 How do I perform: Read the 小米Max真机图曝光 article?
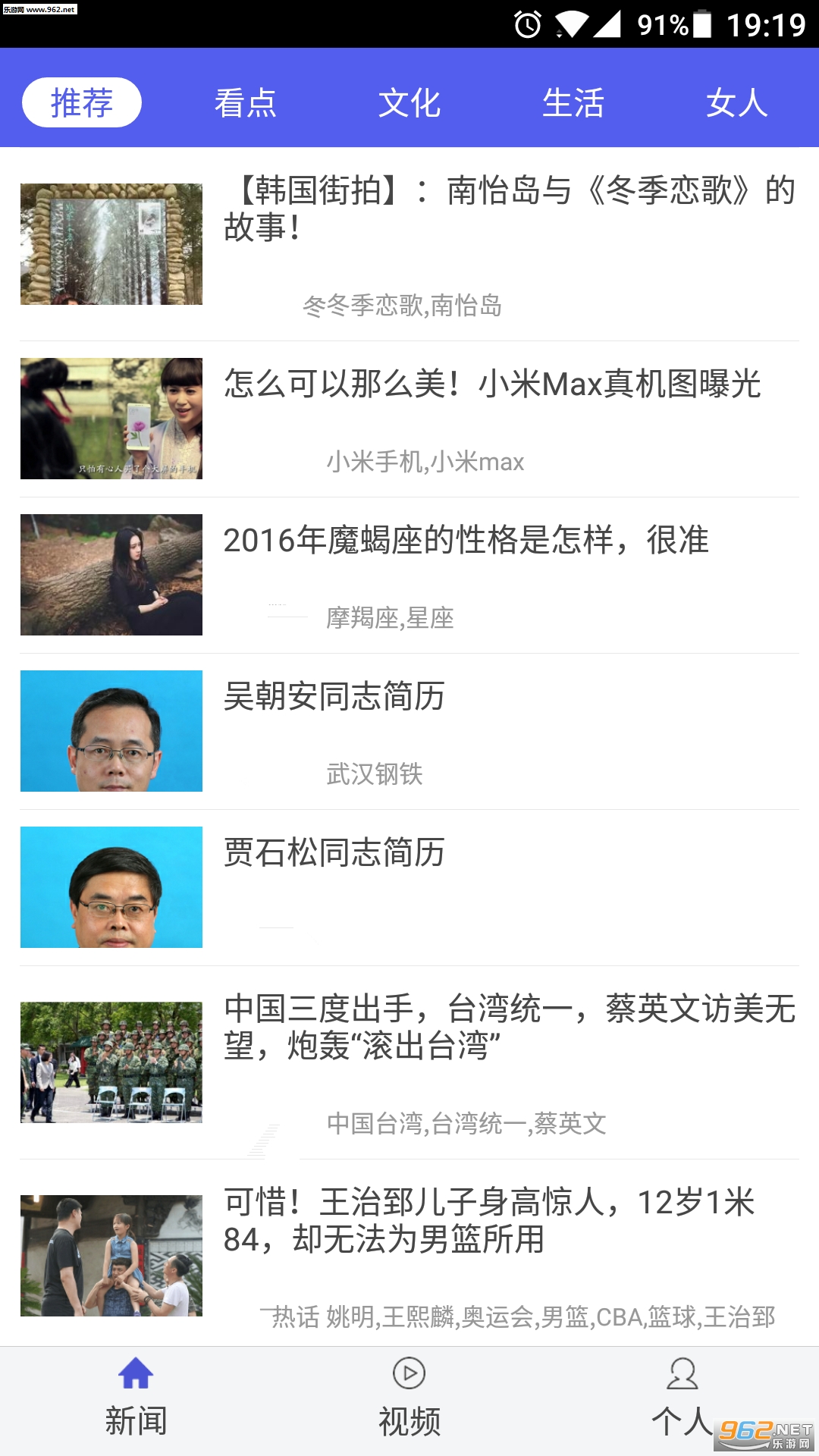click(x=491, y=384)
